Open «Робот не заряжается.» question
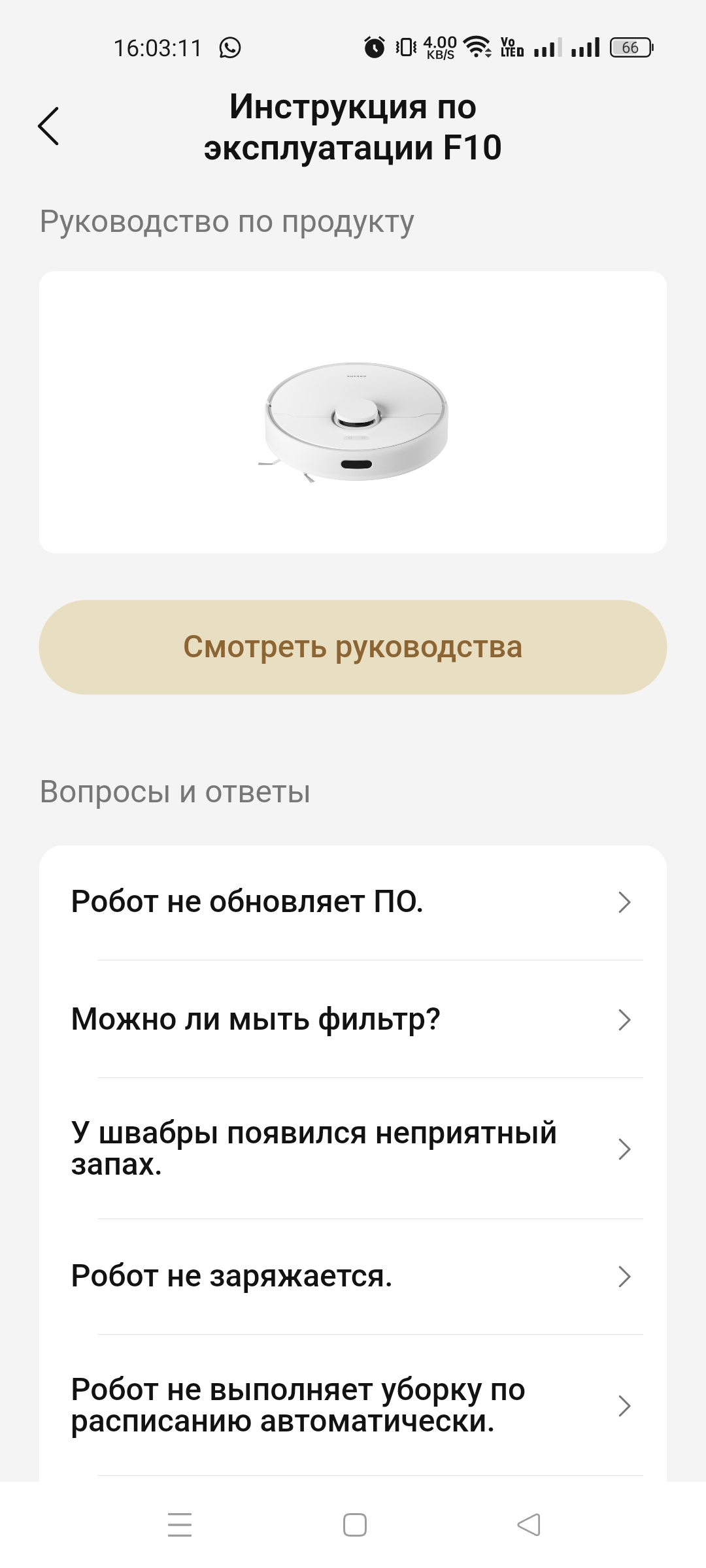 (x=353, y=1276)
